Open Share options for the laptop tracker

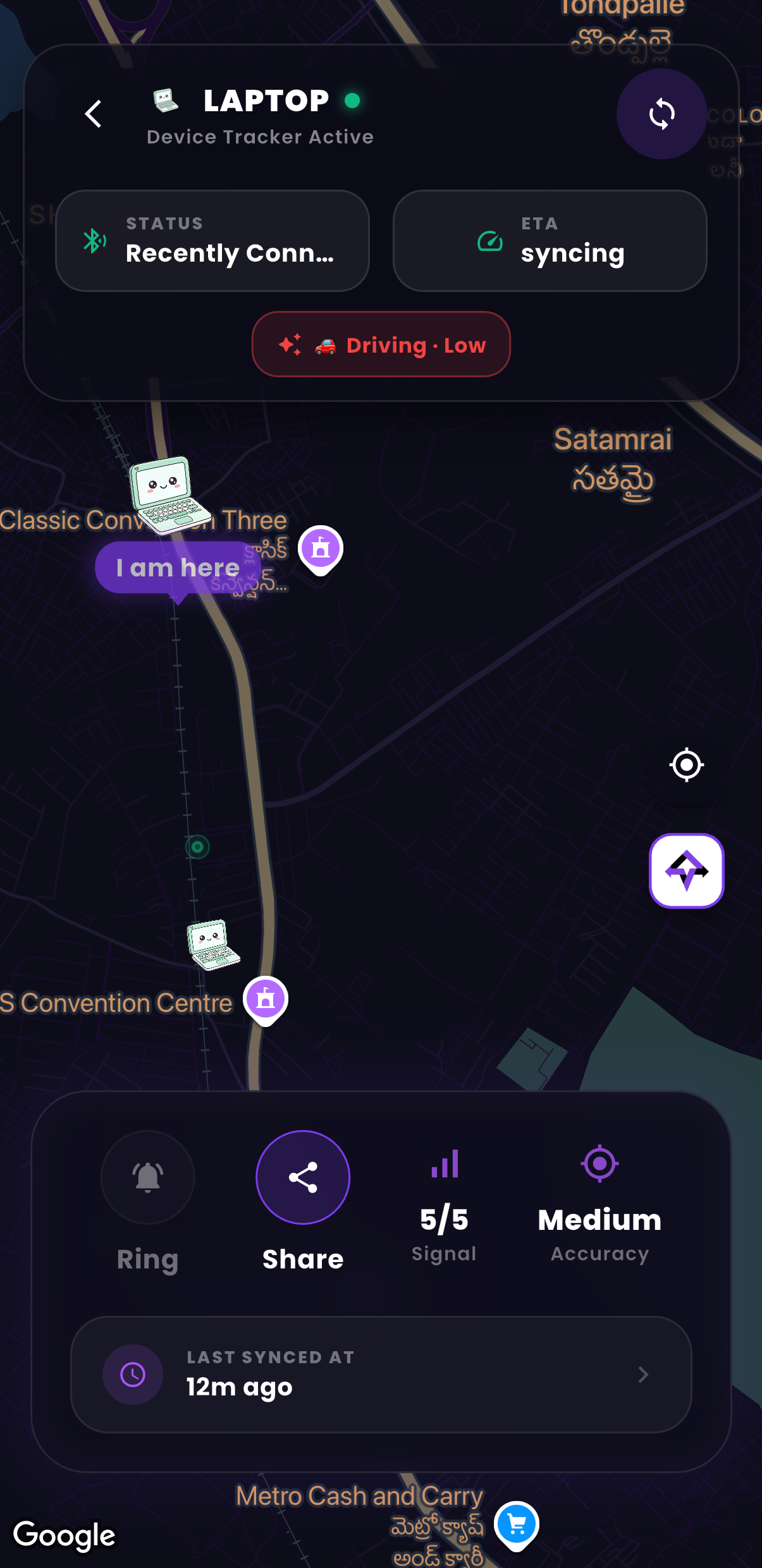point(302,1177)
